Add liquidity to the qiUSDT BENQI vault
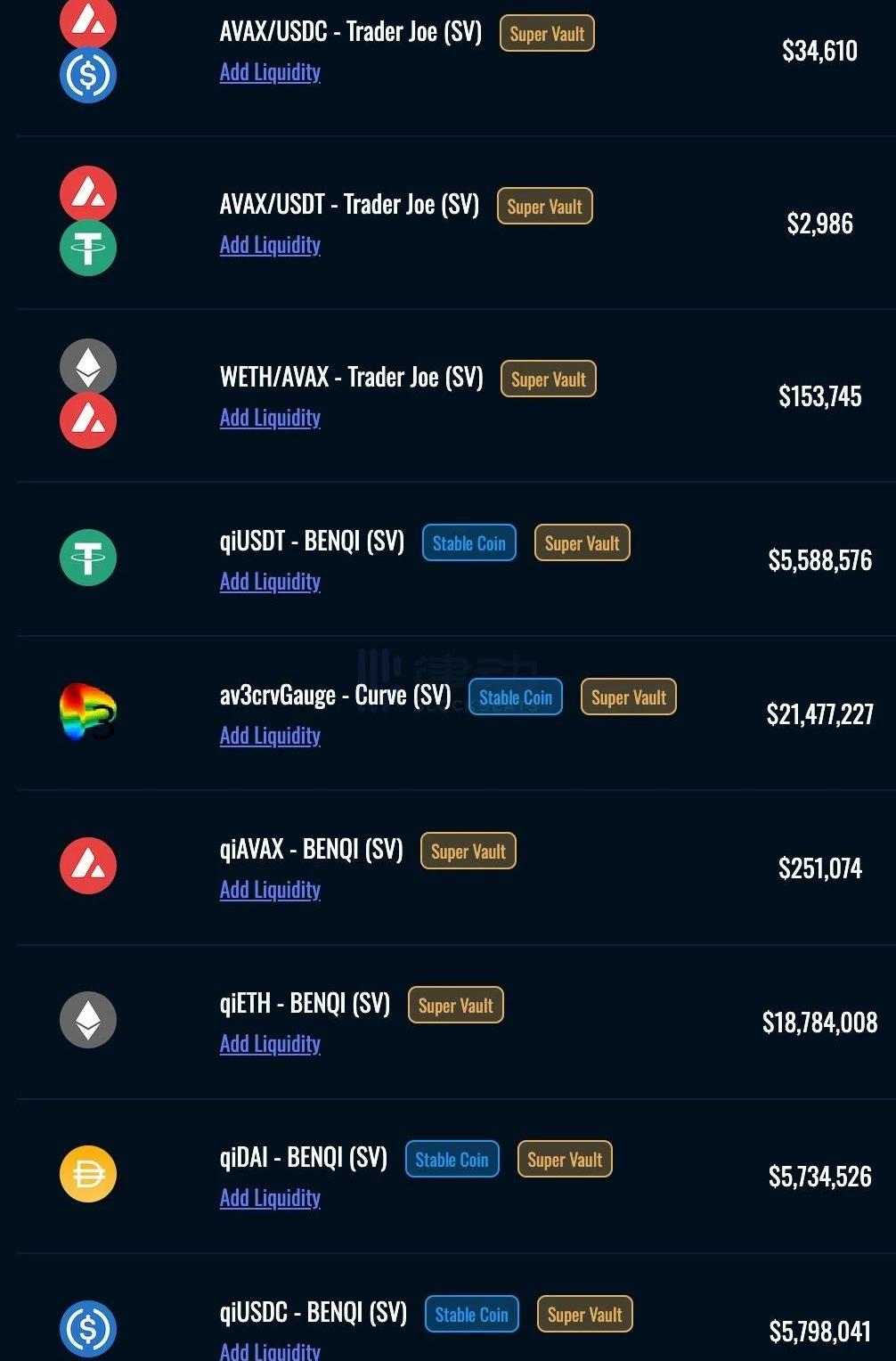Viewport: 896px width, 1361px height. [270, 582]
